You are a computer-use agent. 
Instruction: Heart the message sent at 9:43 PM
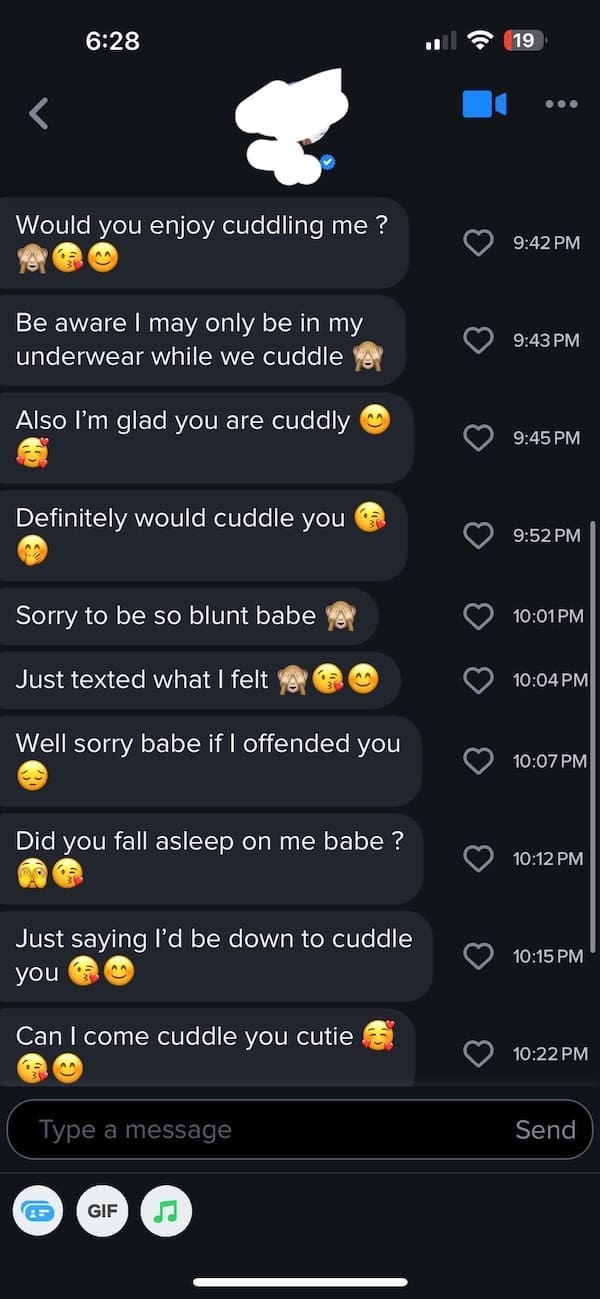(x=479, y=341)
